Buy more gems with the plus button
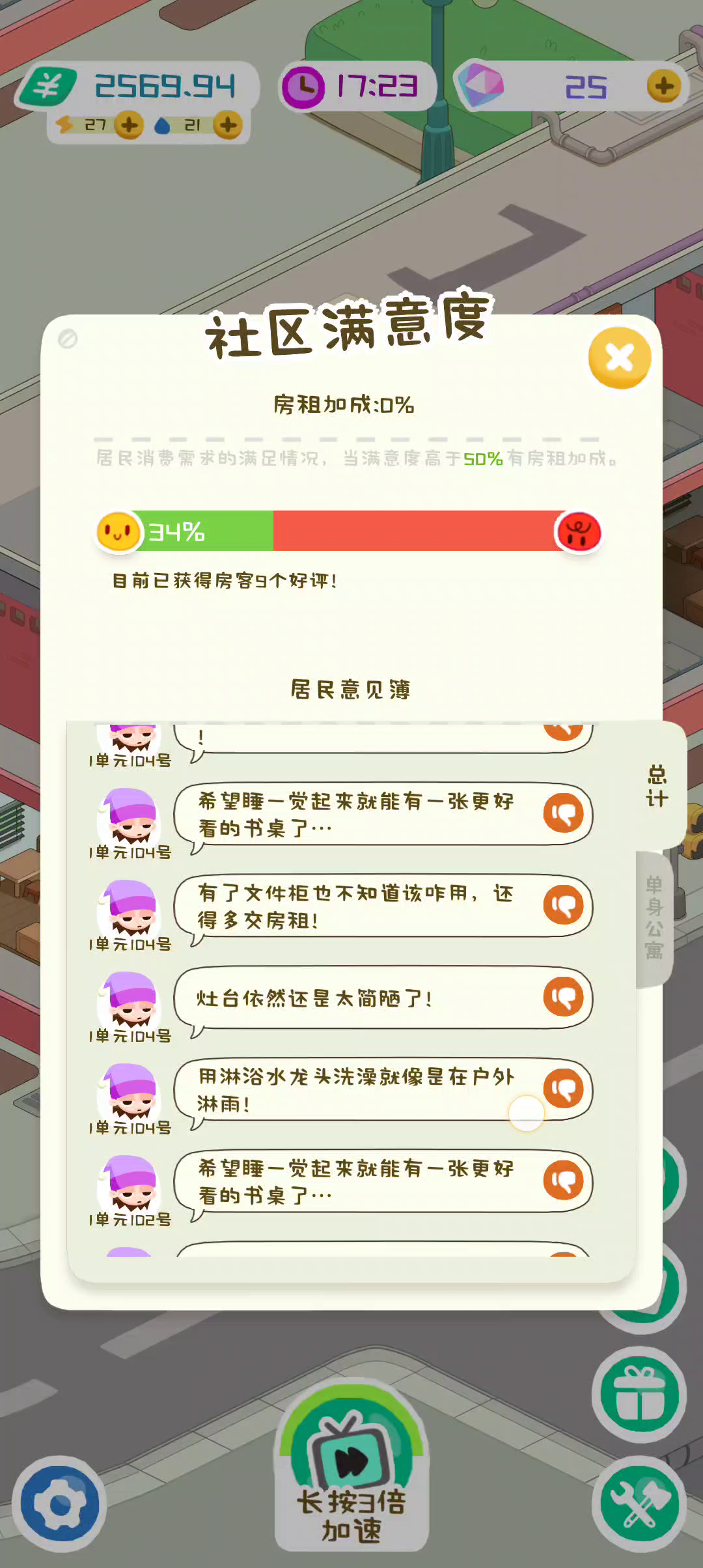Screen dimensions: 703x1568 coord(664,86)
